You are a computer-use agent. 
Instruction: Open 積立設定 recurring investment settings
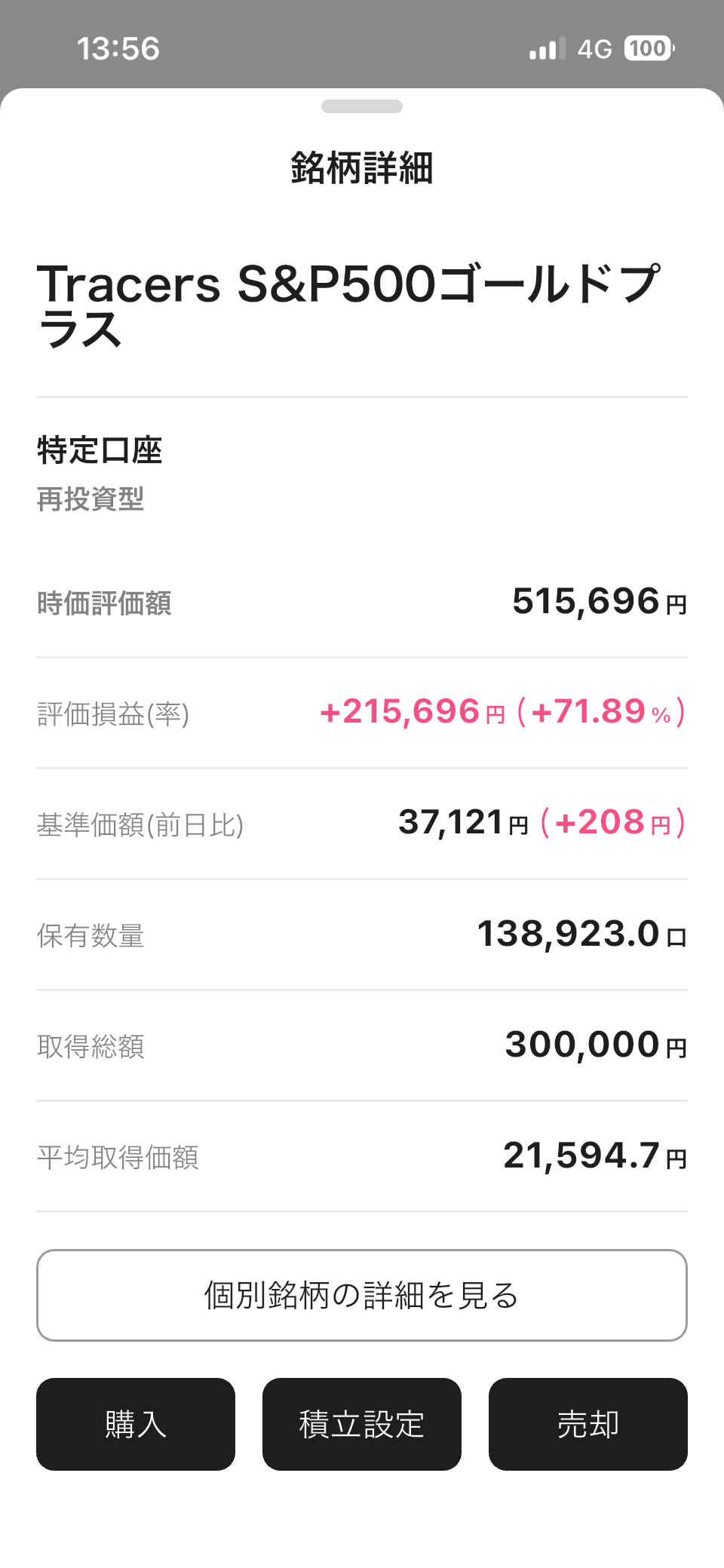point(362,1424)
